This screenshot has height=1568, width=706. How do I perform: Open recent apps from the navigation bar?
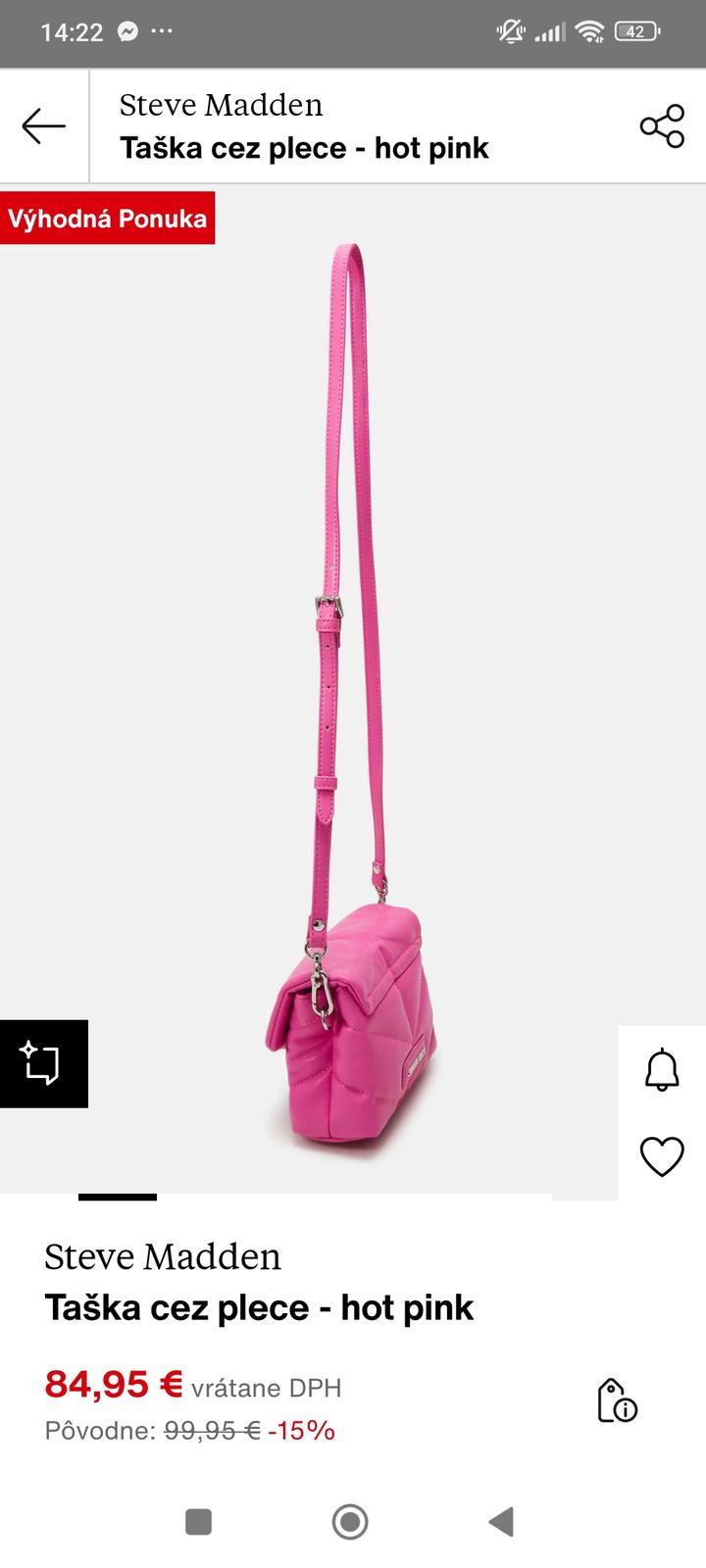(199, 1522)
